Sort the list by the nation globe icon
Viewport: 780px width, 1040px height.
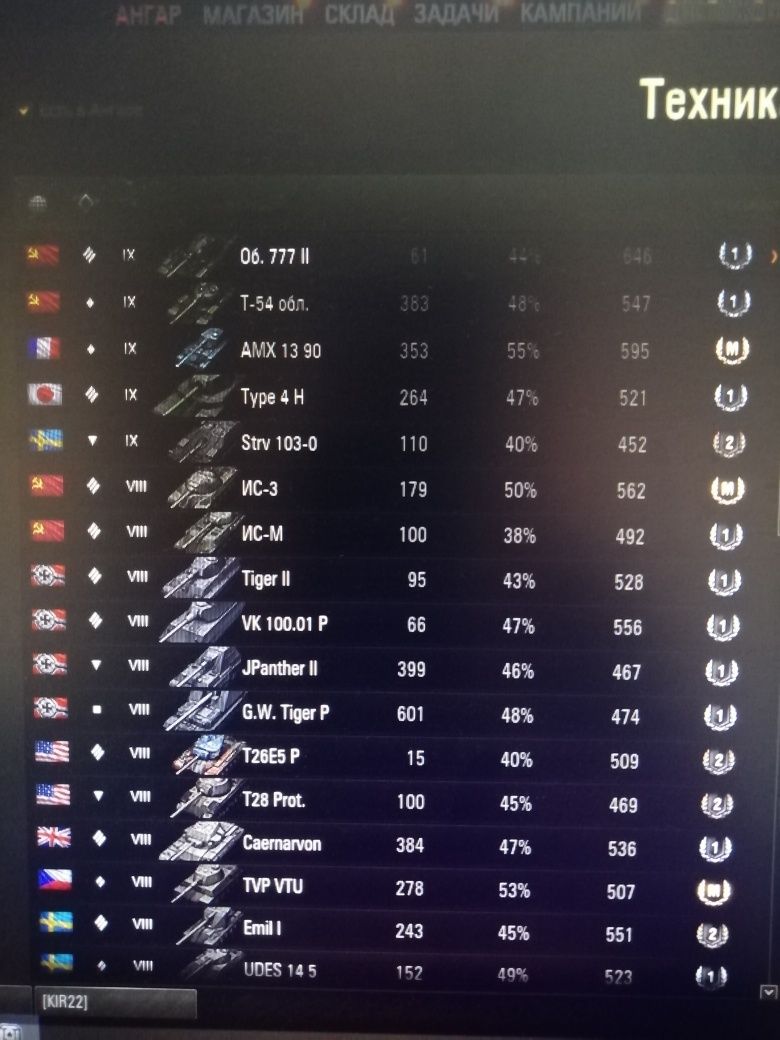[x=39, y=202]
